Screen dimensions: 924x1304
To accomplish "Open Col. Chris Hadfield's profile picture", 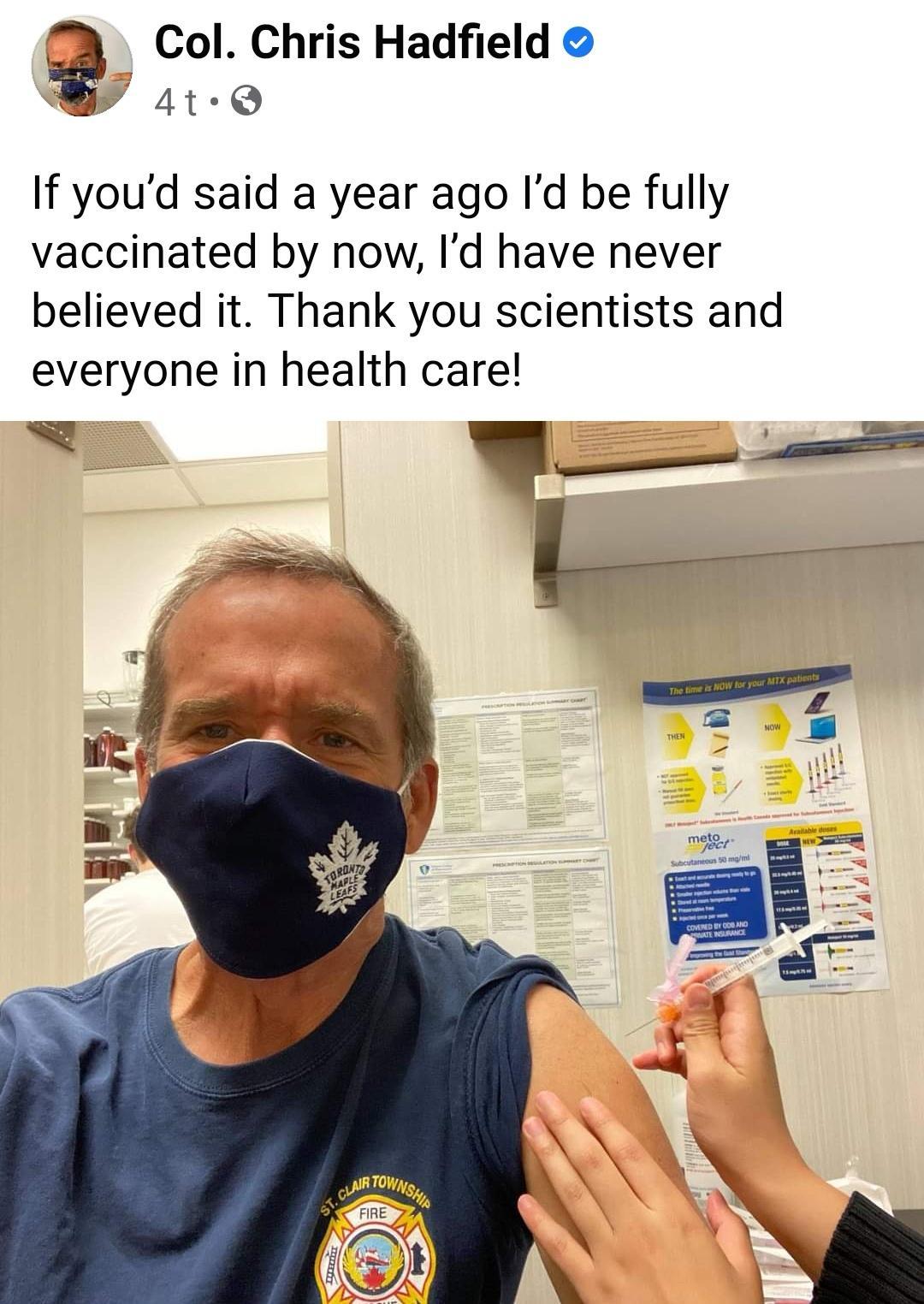I will tap(82, 66).
